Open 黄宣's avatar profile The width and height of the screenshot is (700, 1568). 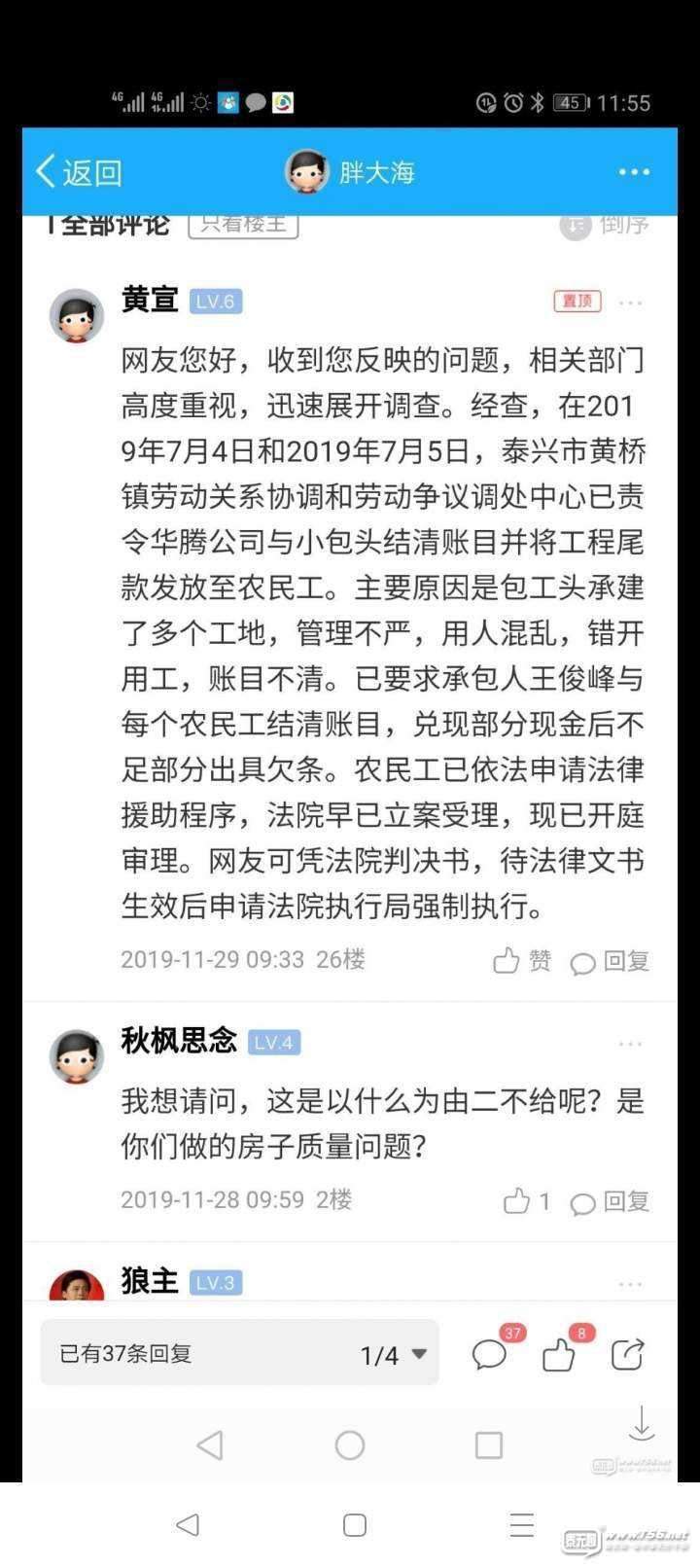coord(77,315)
